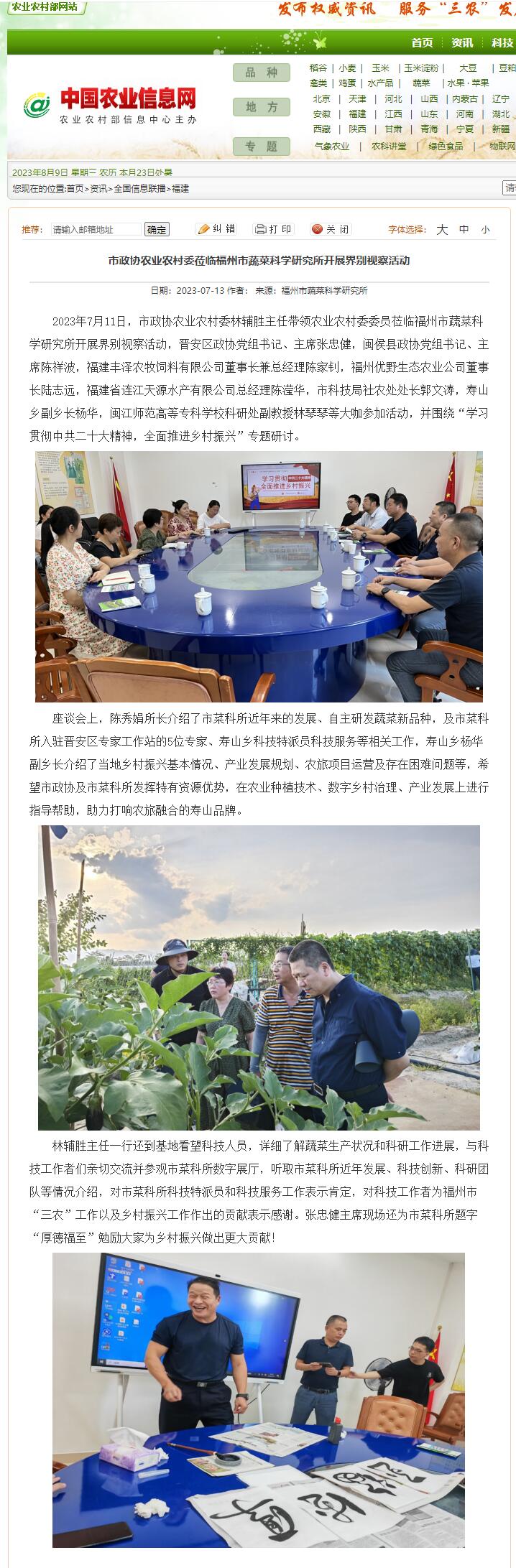Open the 稻谷 variety link
This screenshot has width=516, height=1568.
(318, 68)
